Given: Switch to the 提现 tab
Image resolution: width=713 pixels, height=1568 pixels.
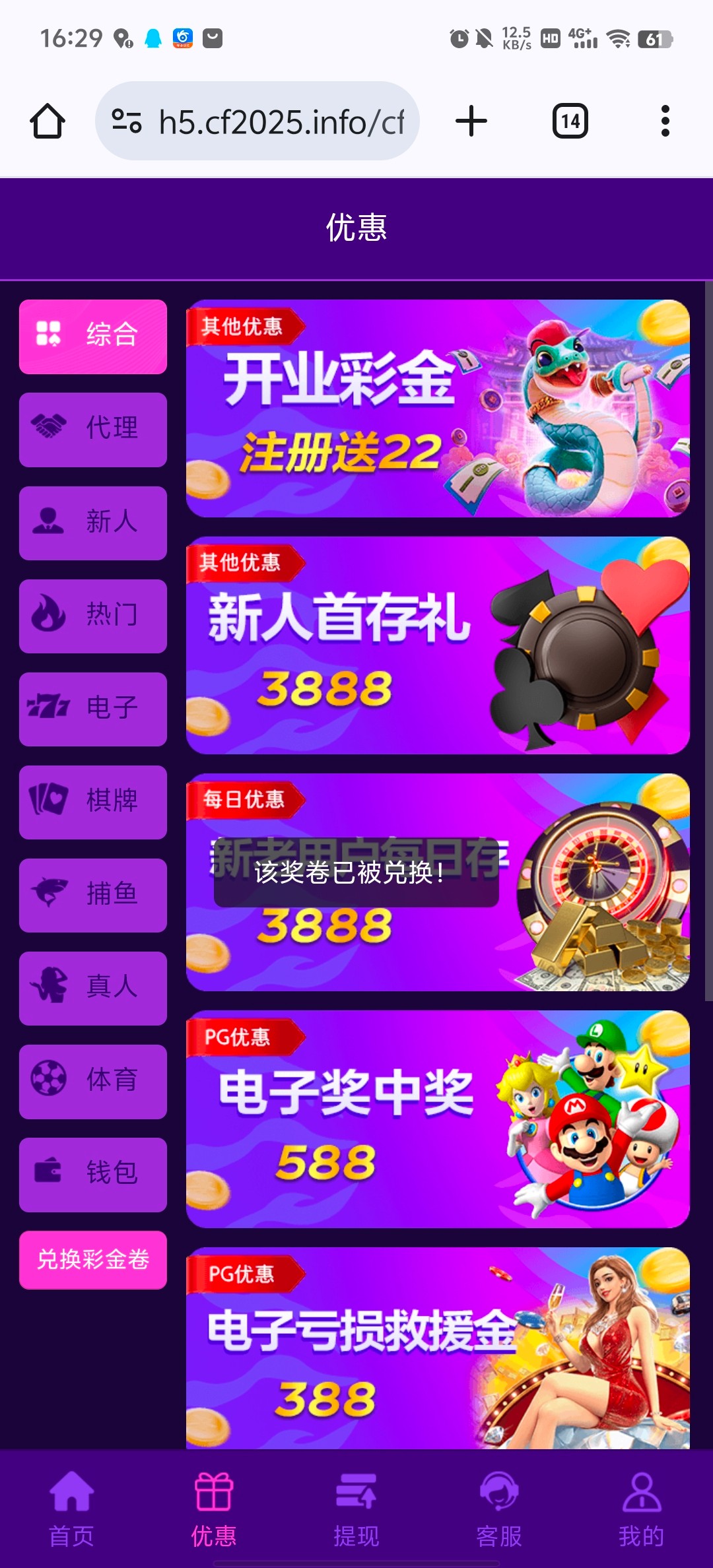Looking at the screenshot, I should tap(356, 1509).
